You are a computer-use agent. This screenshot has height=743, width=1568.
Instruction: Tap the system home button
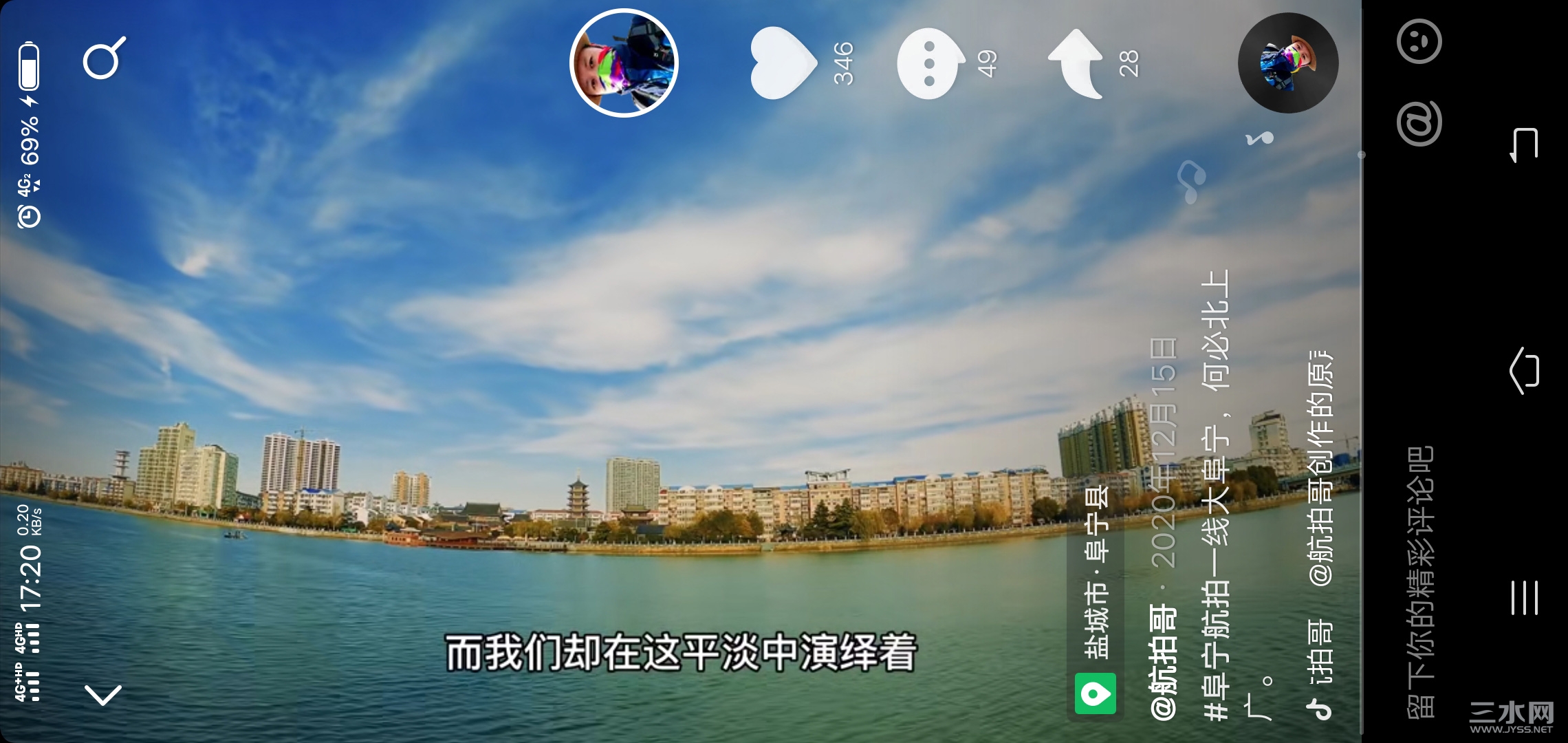[x=1524, y=370]
